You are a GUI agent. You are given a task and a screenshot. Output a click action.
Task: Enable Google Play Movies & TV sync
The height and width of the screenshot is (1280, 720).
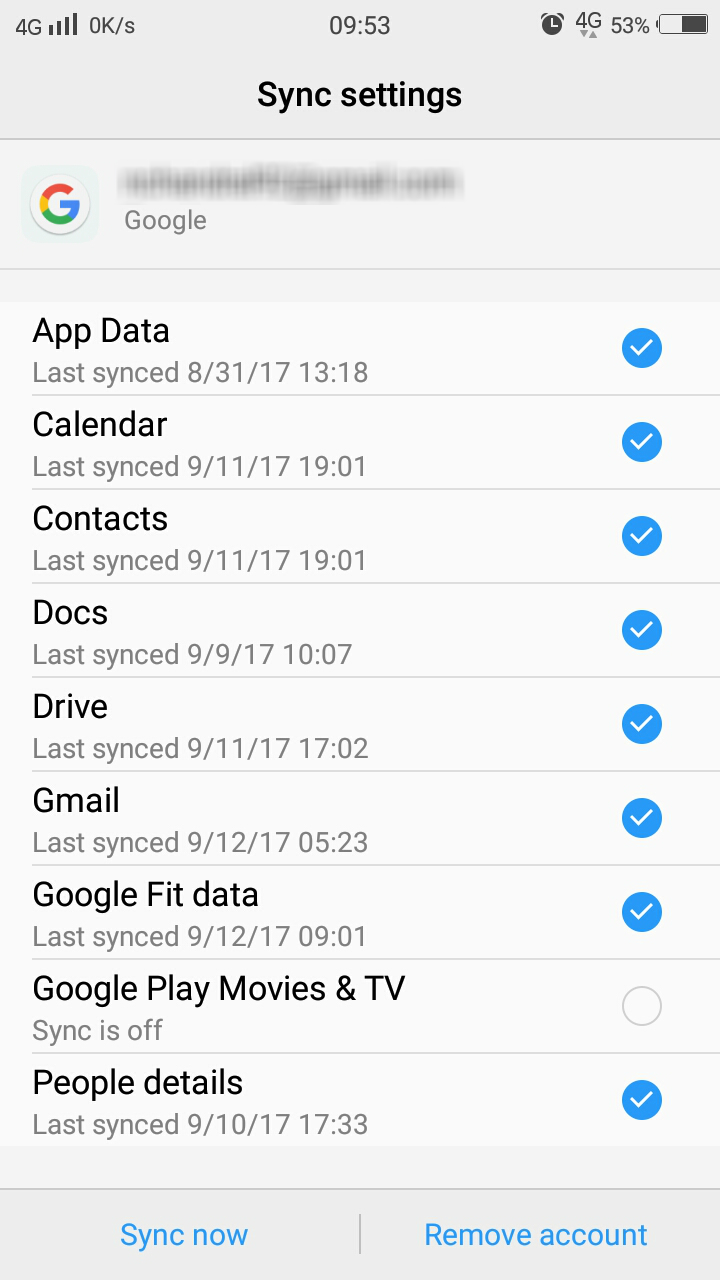[641, 1006]
